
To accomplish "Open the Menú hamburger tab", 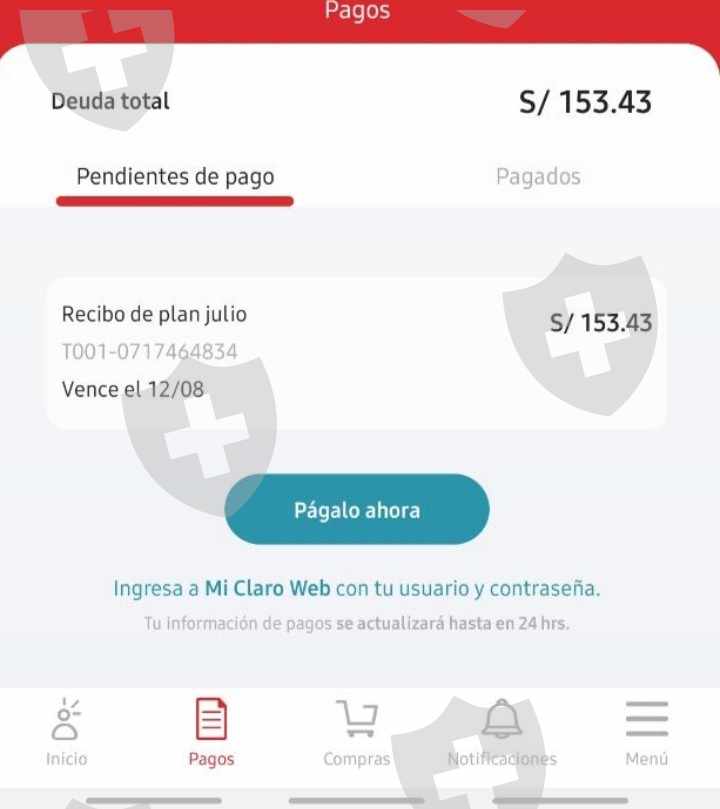I will [x=647, y=733].
